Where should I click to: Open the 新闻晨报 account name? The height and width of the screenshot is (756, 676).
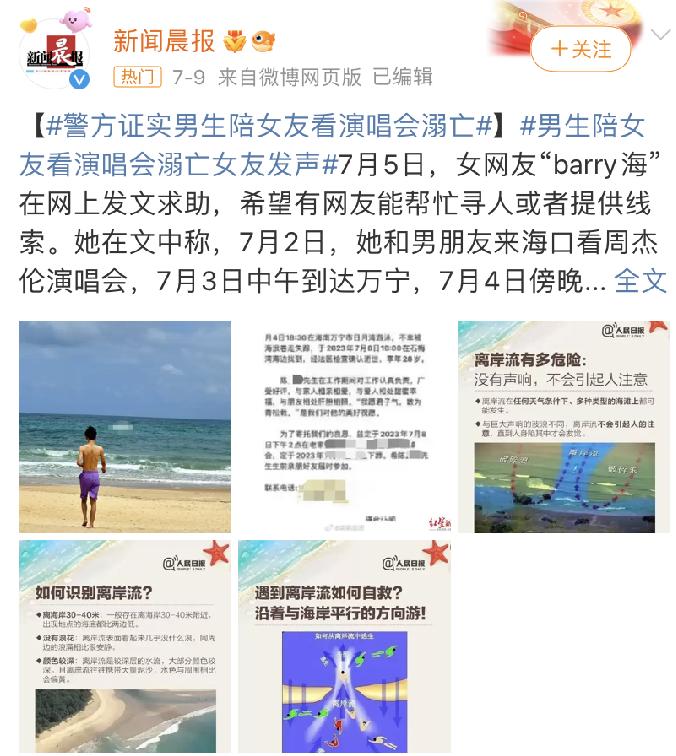pyautogui.click(x=164, y=40)
